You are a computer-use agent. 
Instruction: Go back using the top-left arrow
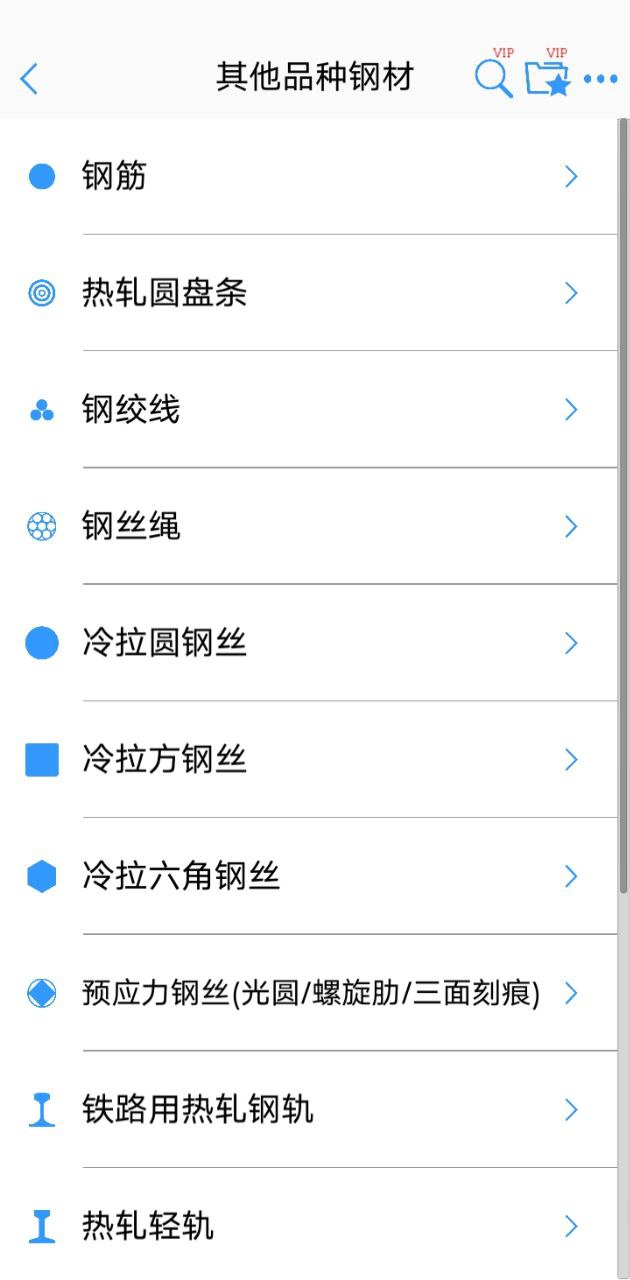point(29,78)
